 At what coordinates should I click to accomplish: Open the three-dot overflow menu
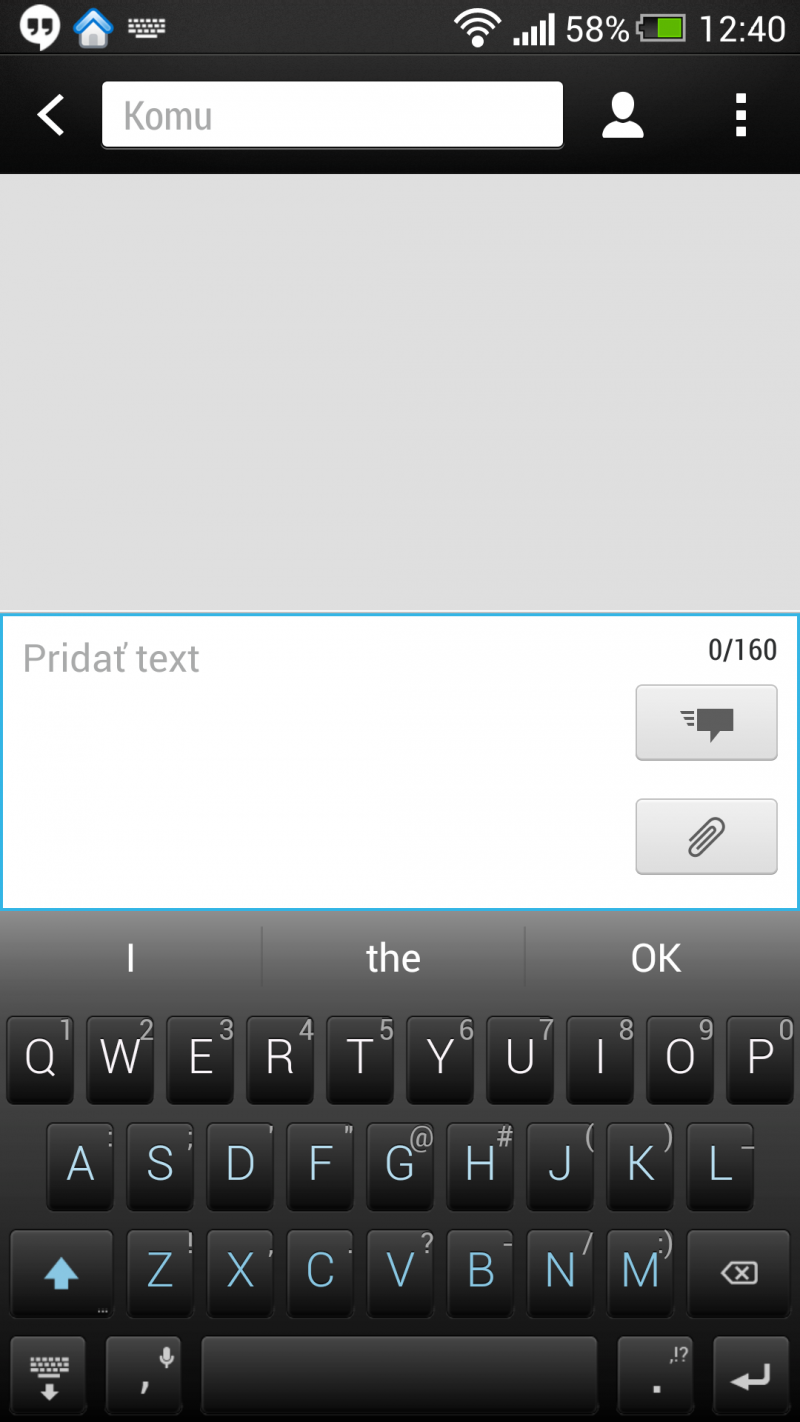(x=740, y=116)
